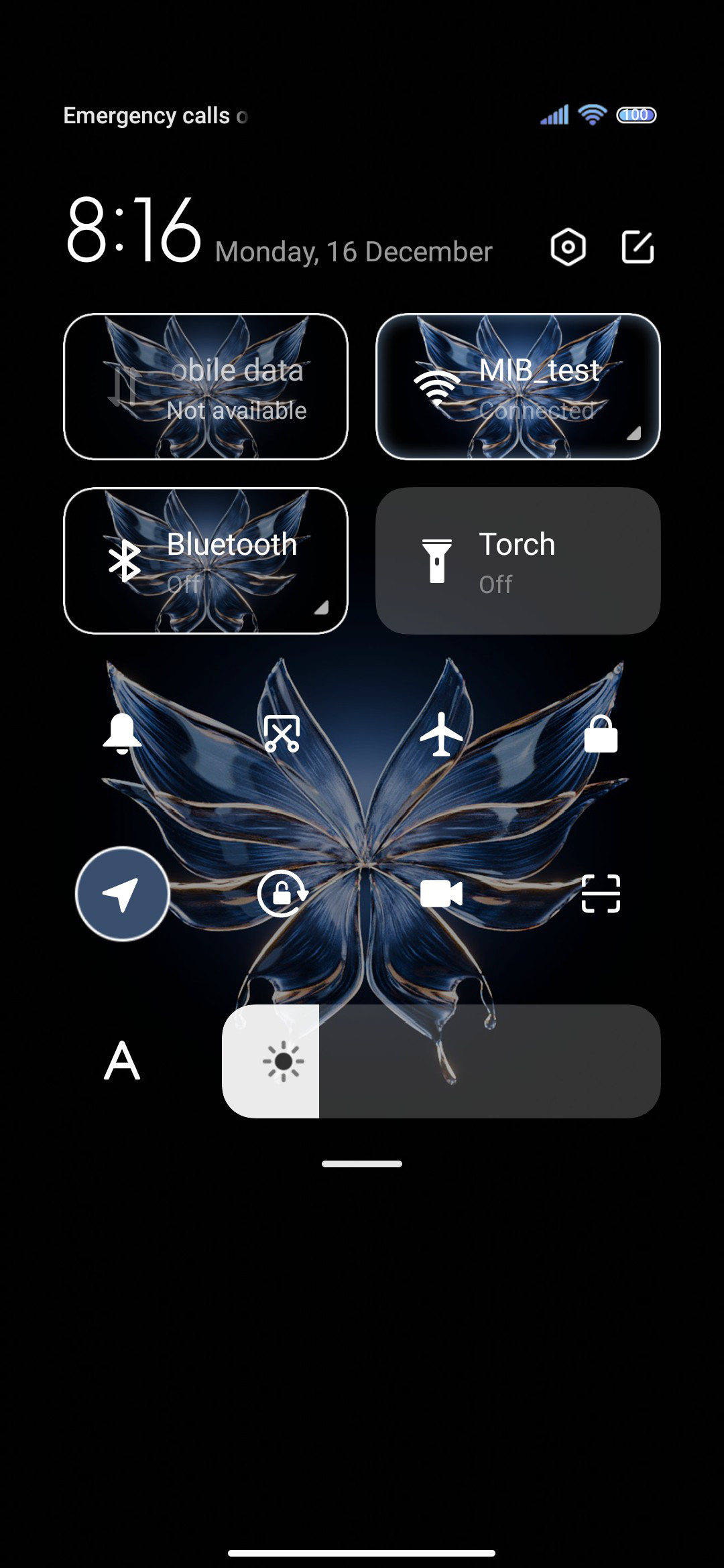This screenshot has height=1568, width=724.
Task: Open settings via the hexagon gear icon
Action: (x=568, y=247)
